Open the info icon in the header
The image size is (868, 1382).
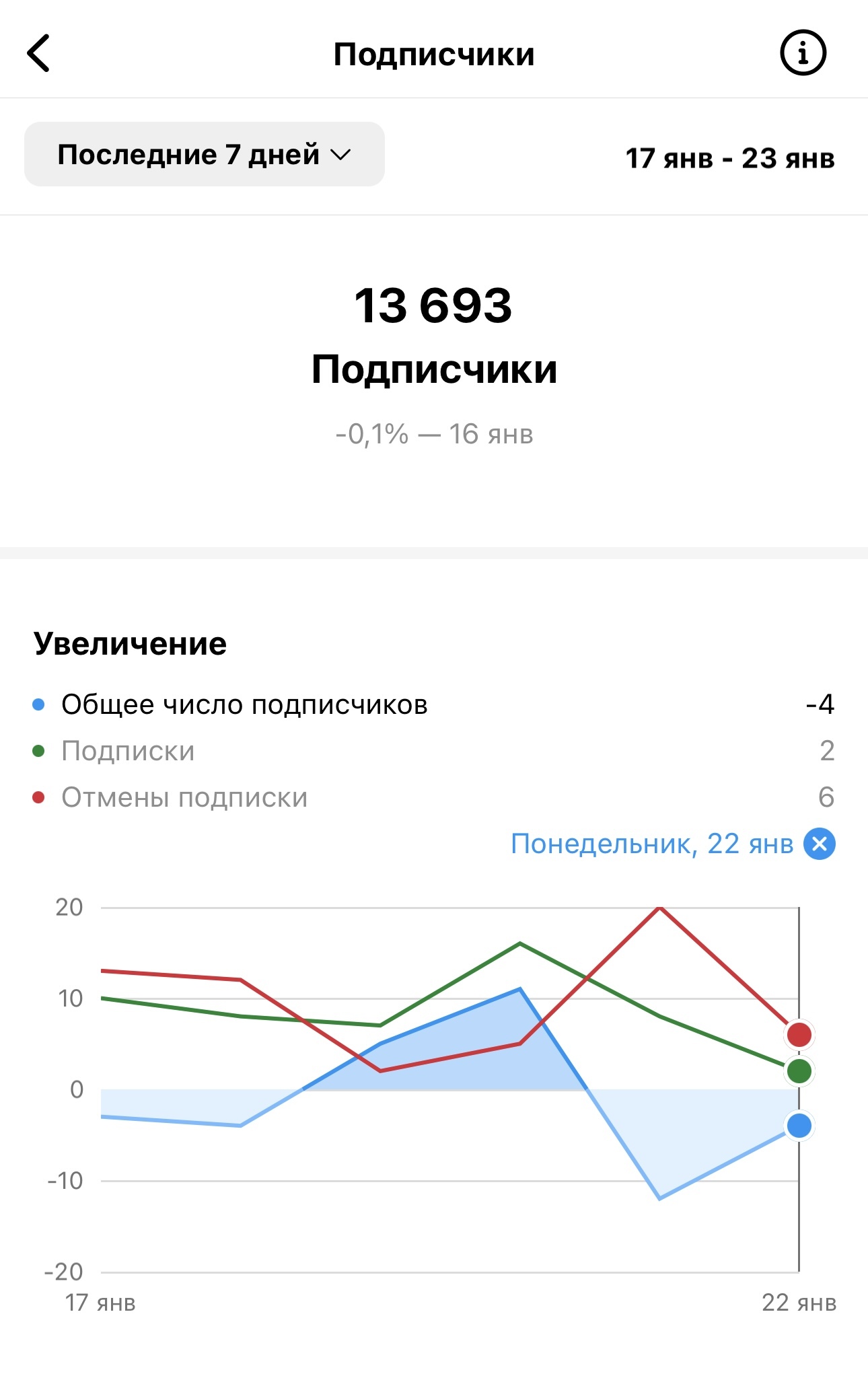click(803, 53)
